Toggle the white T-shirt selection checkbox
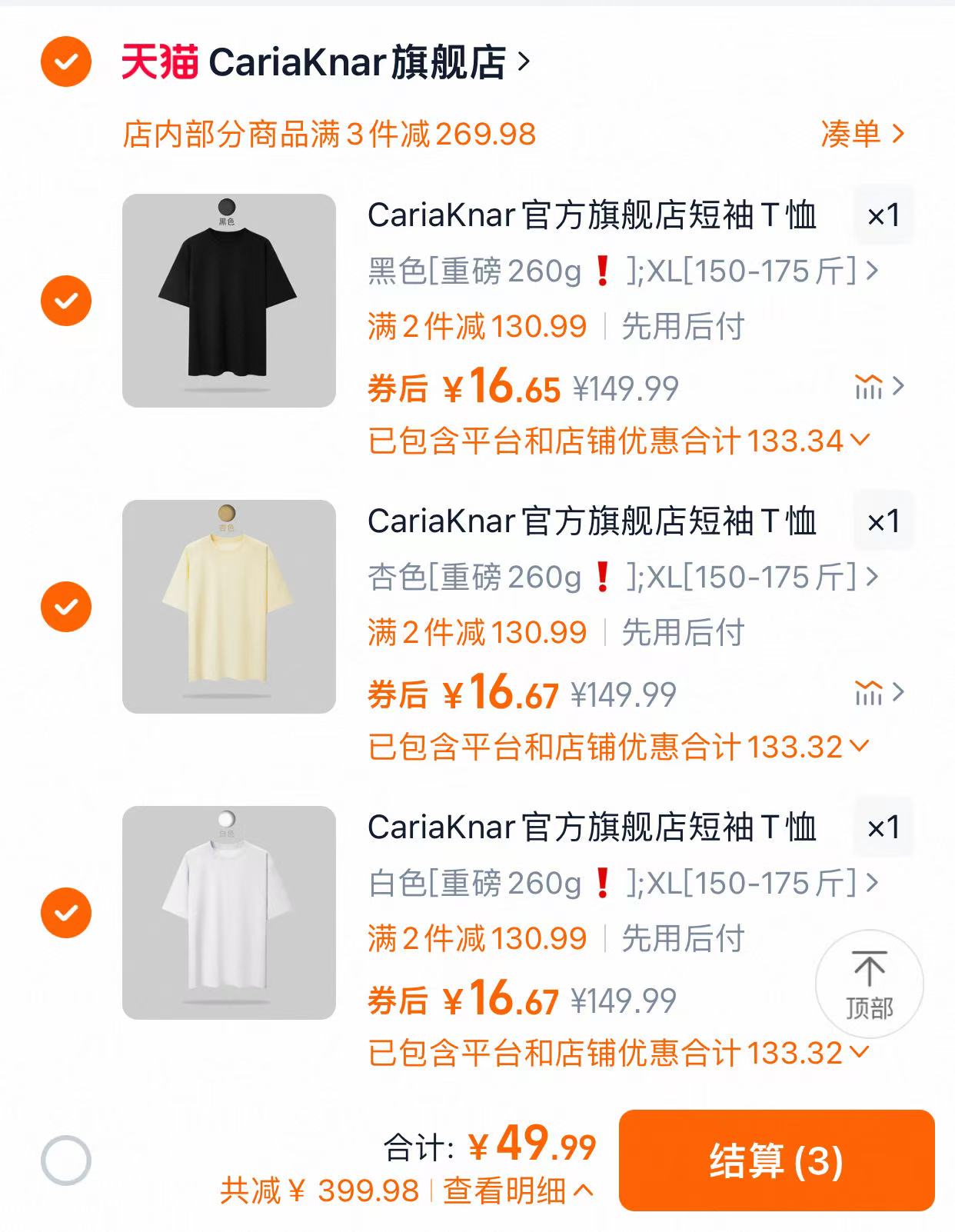955x1232 pixels. click(68, 911)
